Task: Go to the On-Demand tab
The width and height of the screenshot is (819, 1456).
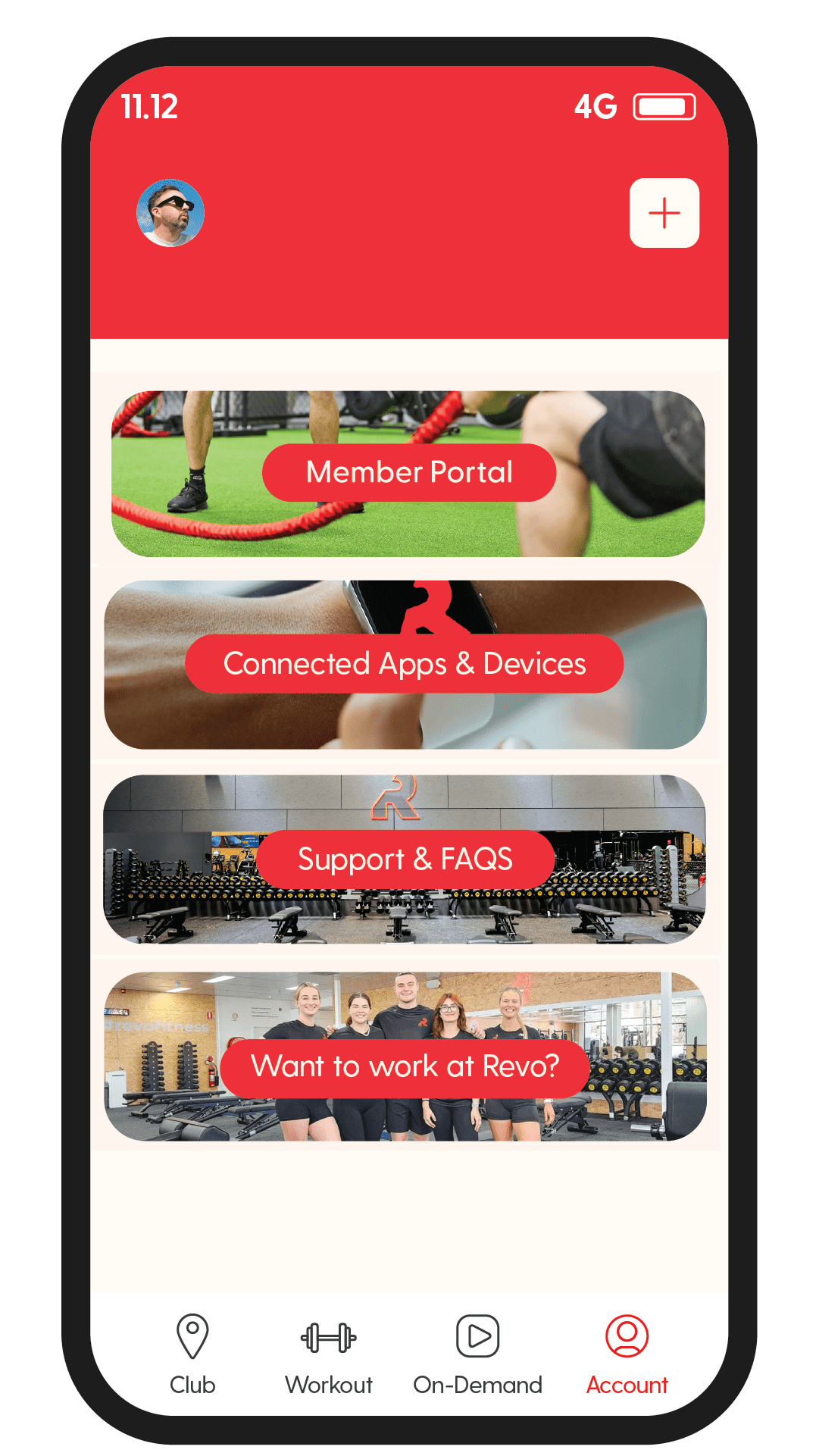Action: pos(477,1354)
